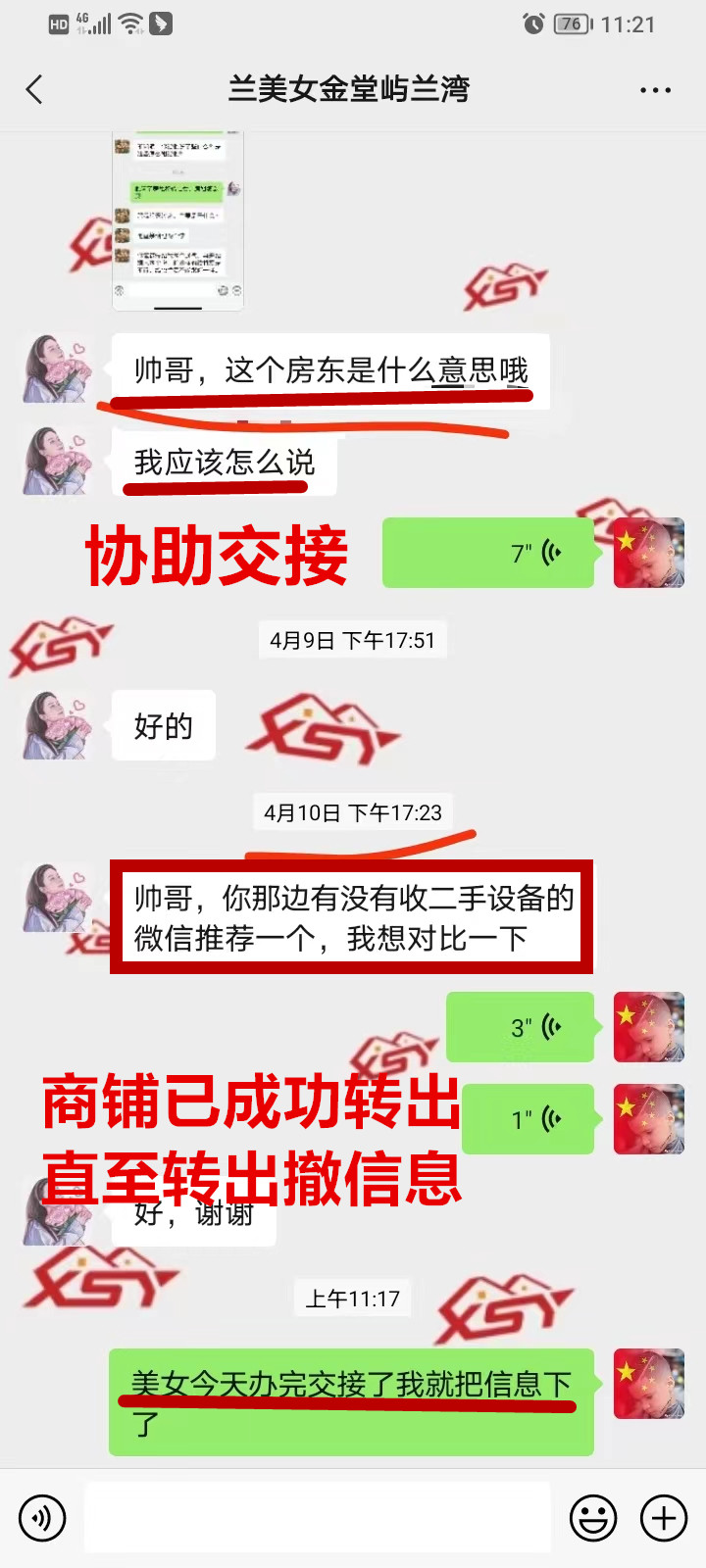Switch to voice input mode

[x=42, y=1518]
